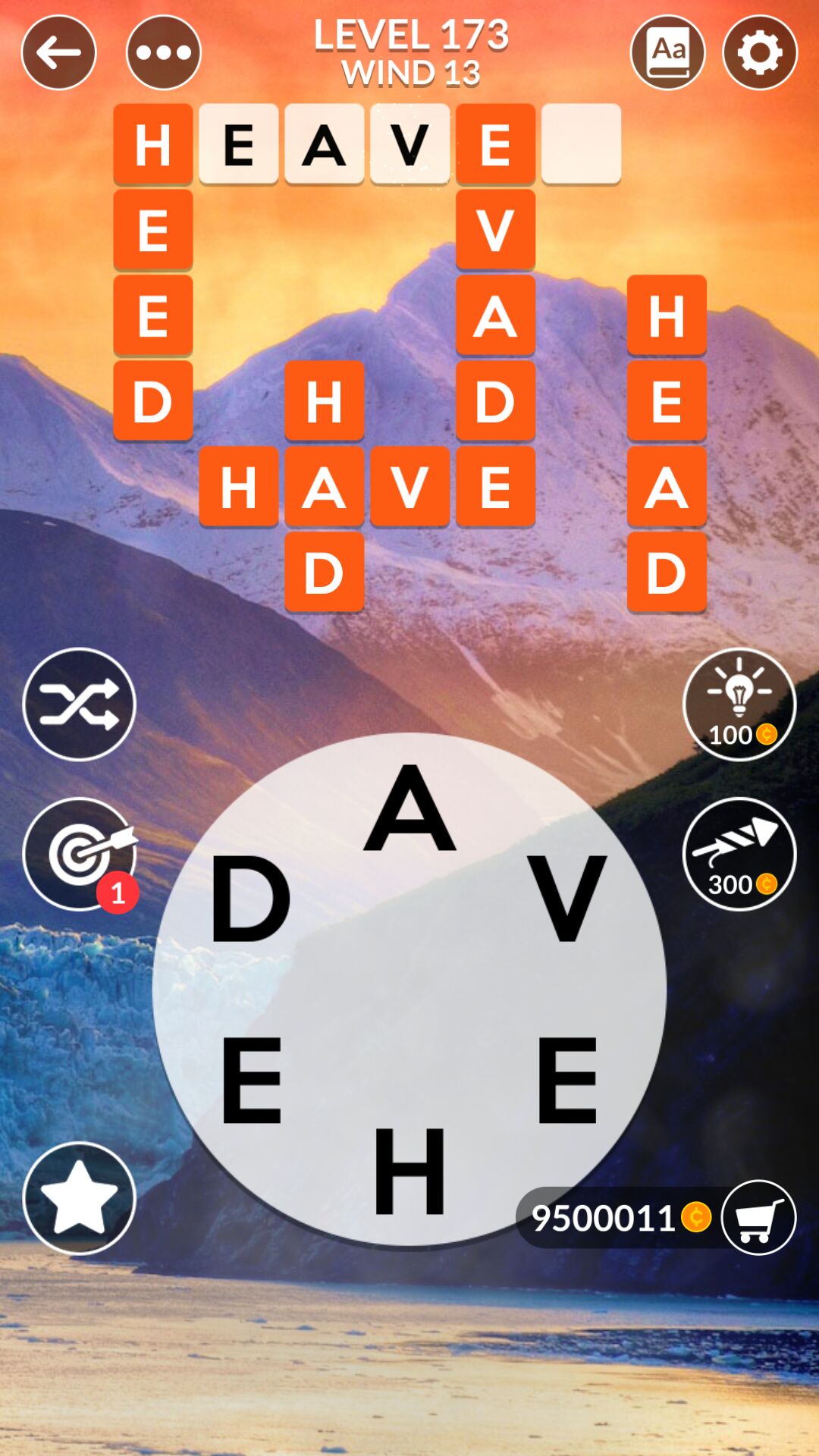Viewport: 819px width, 1456px height.
Task: Open the star achievements button
Action: (80, 1198)
